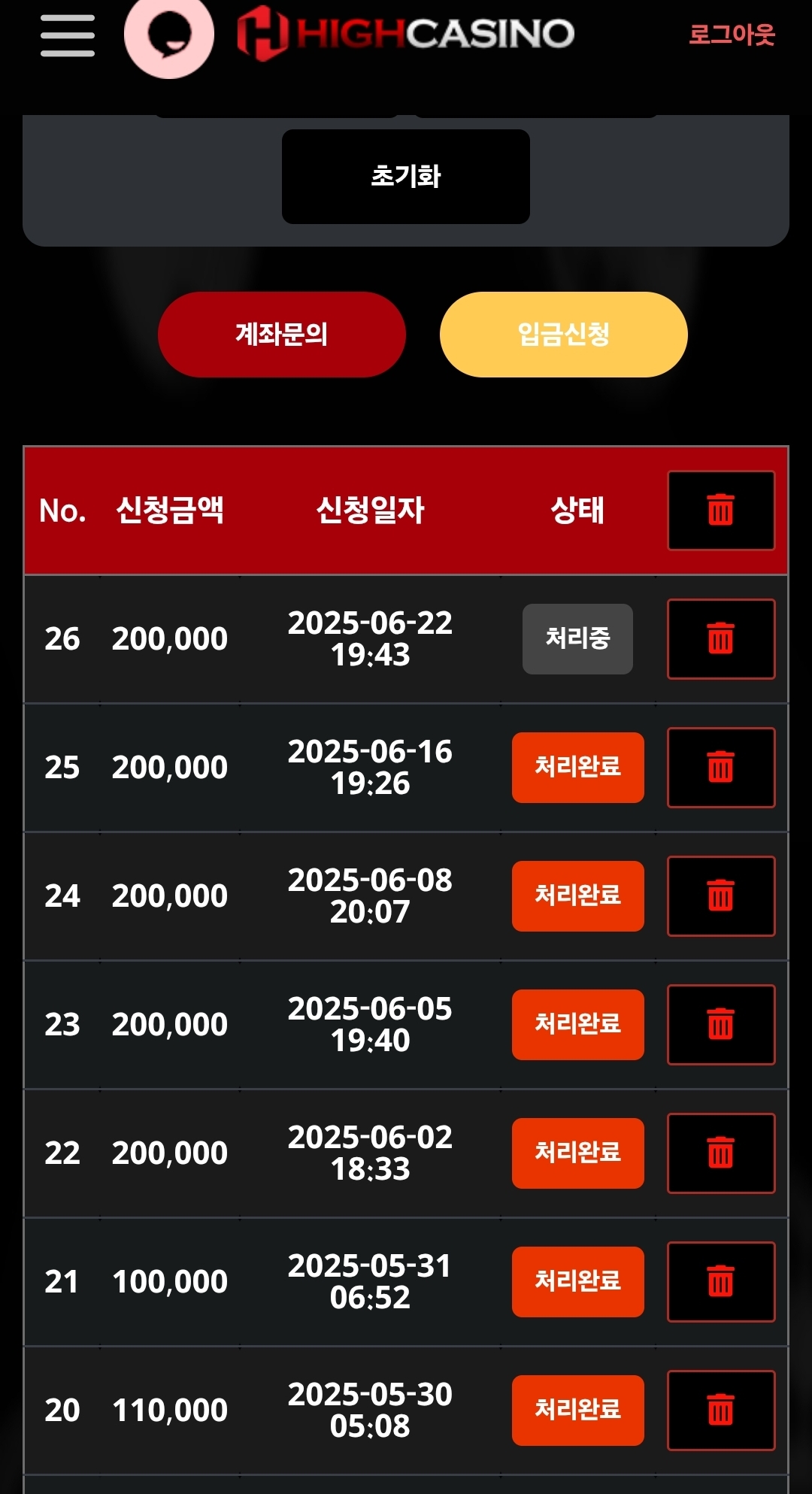Screen dimensions: 812x1494
Task: Delete request No. 23 with trash icon
Action: click(x=721, y=1025)
